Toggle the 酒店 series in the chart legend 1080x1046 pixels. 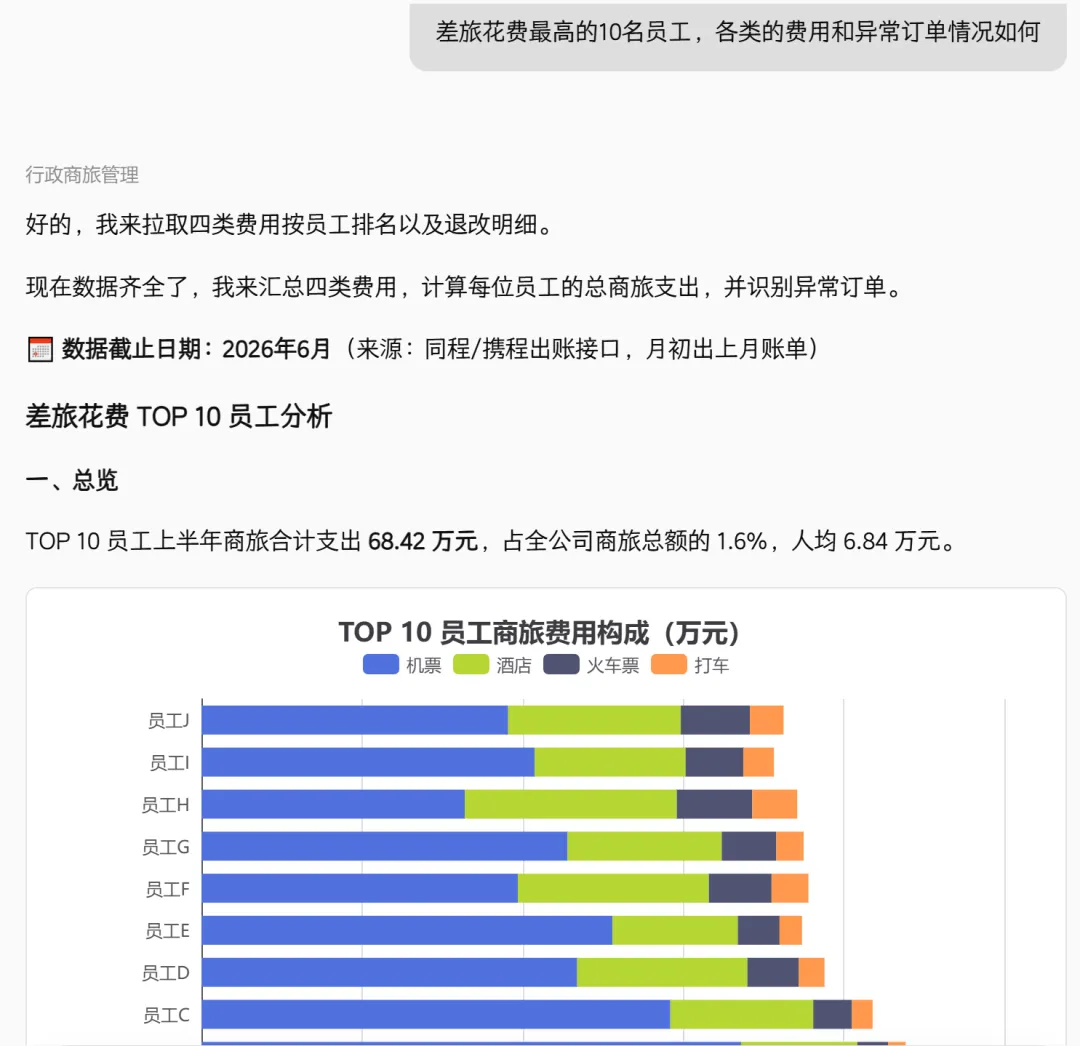tap(492, 665)
